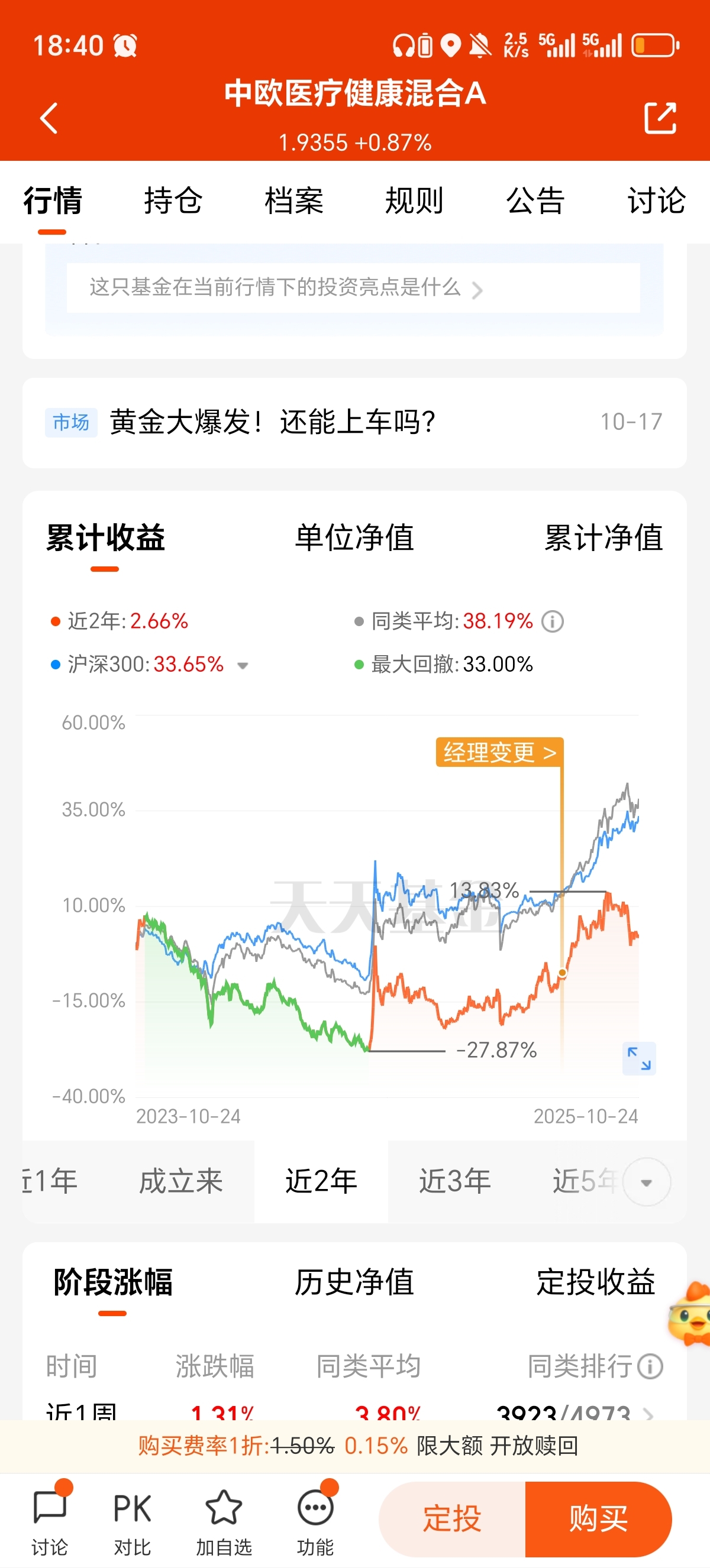Tap 购买 to buy the fund
Viewport: 710px width, 1568px height.
[598, 1518]
